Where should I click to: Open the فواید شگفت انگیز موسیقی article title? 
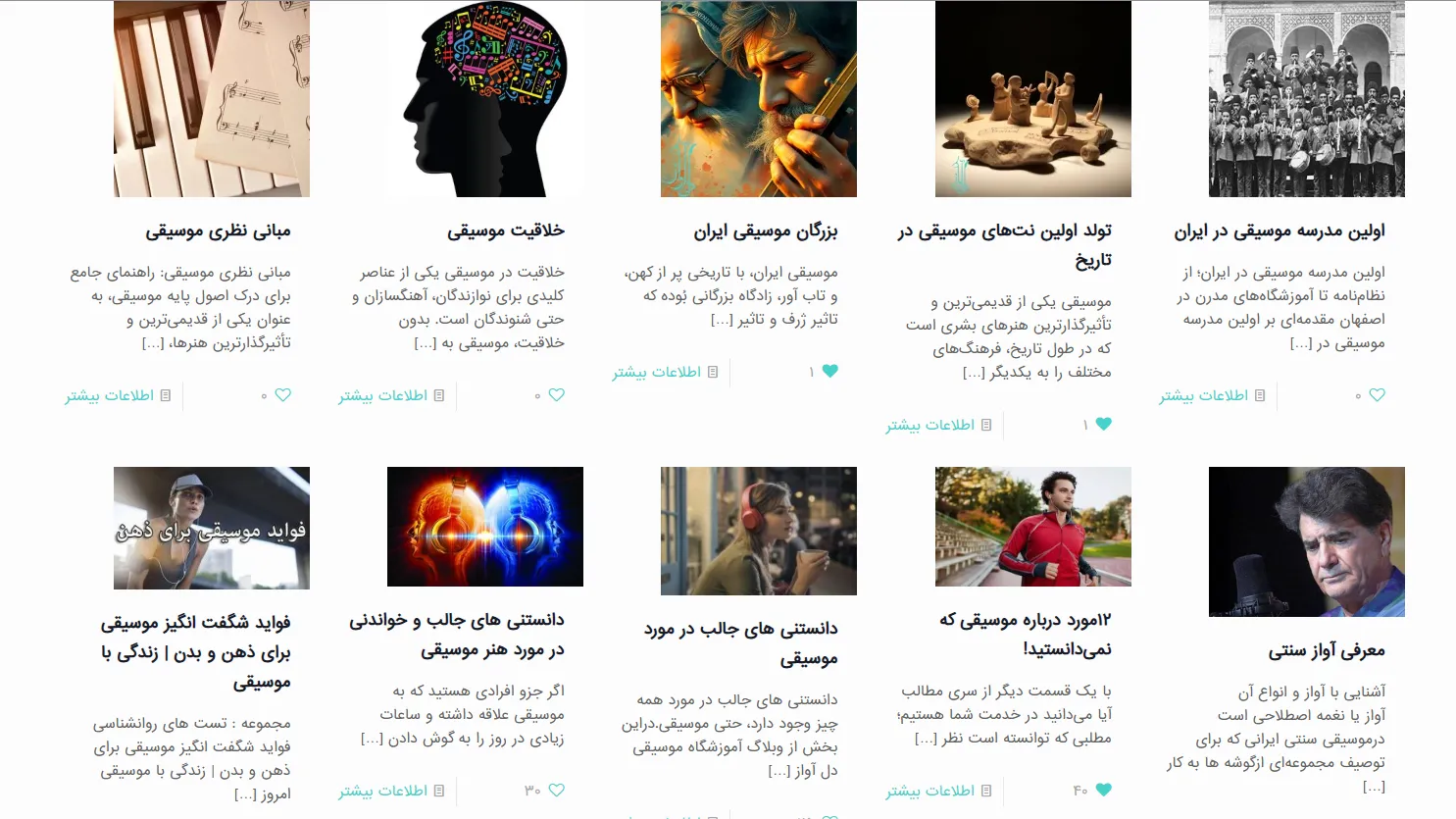(x=196, y=651)
